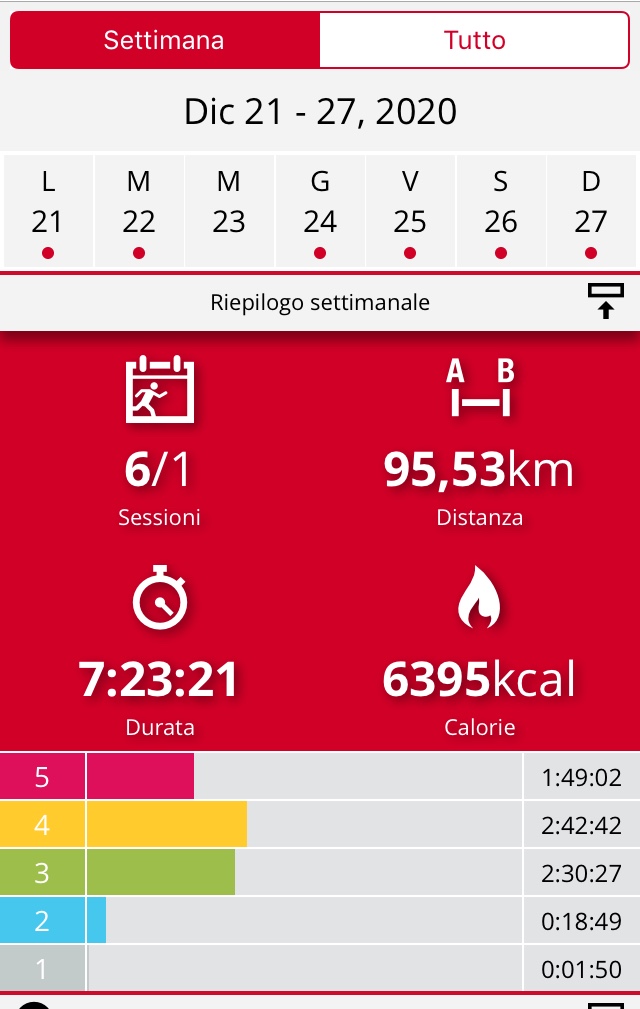Select Monday 21 in the week
Viewport: 640px width, 1009px height.
pos(47,210)
